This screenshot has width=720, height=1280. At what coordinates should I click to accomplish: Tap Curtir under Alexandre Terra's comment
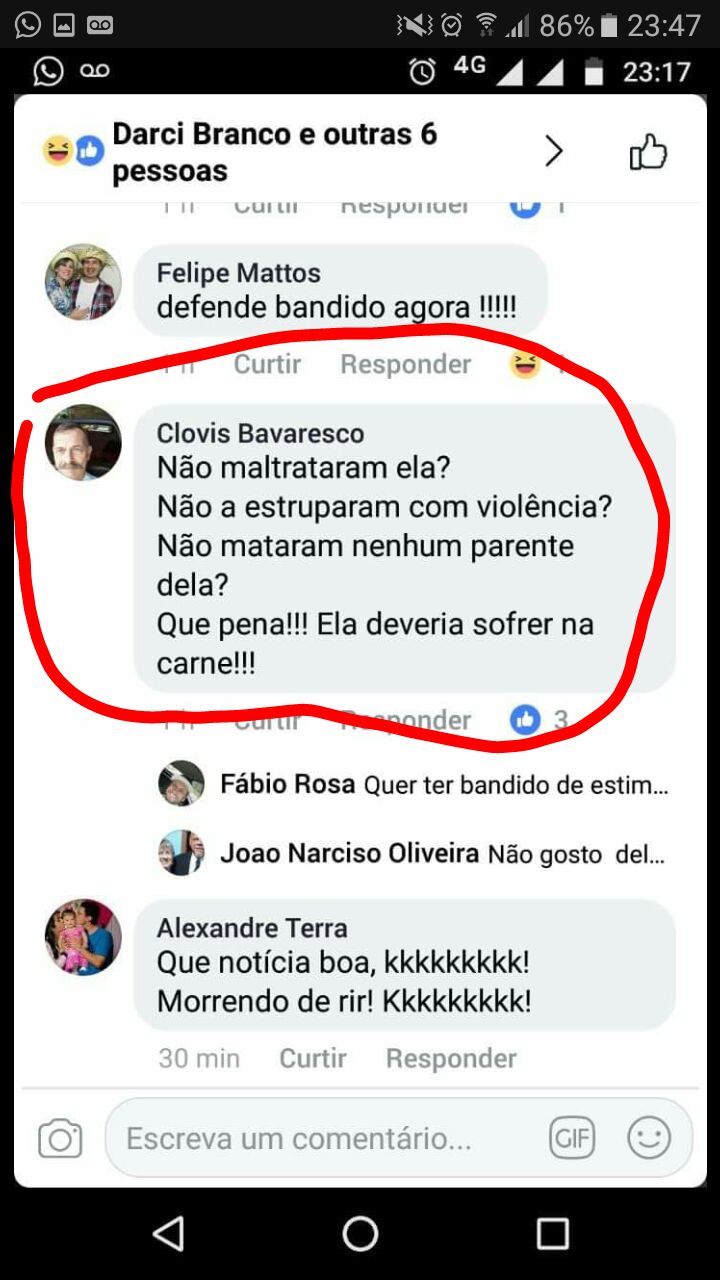pyautogui.click(x=312, y=1058)
